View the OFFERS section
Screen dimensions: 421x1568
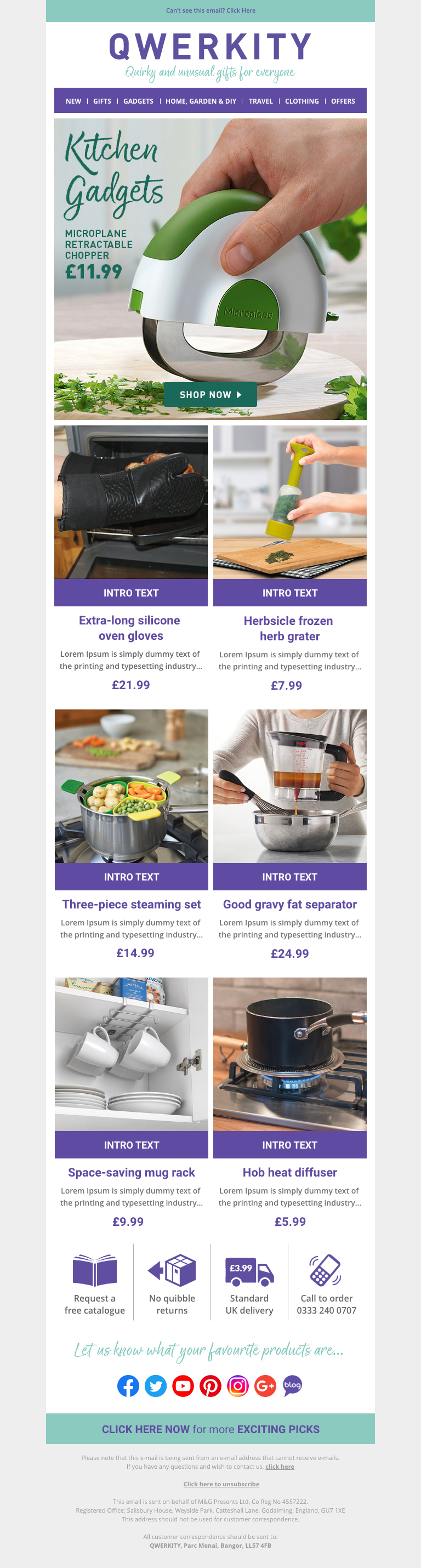pyautogui.click(x=343, y=101)
